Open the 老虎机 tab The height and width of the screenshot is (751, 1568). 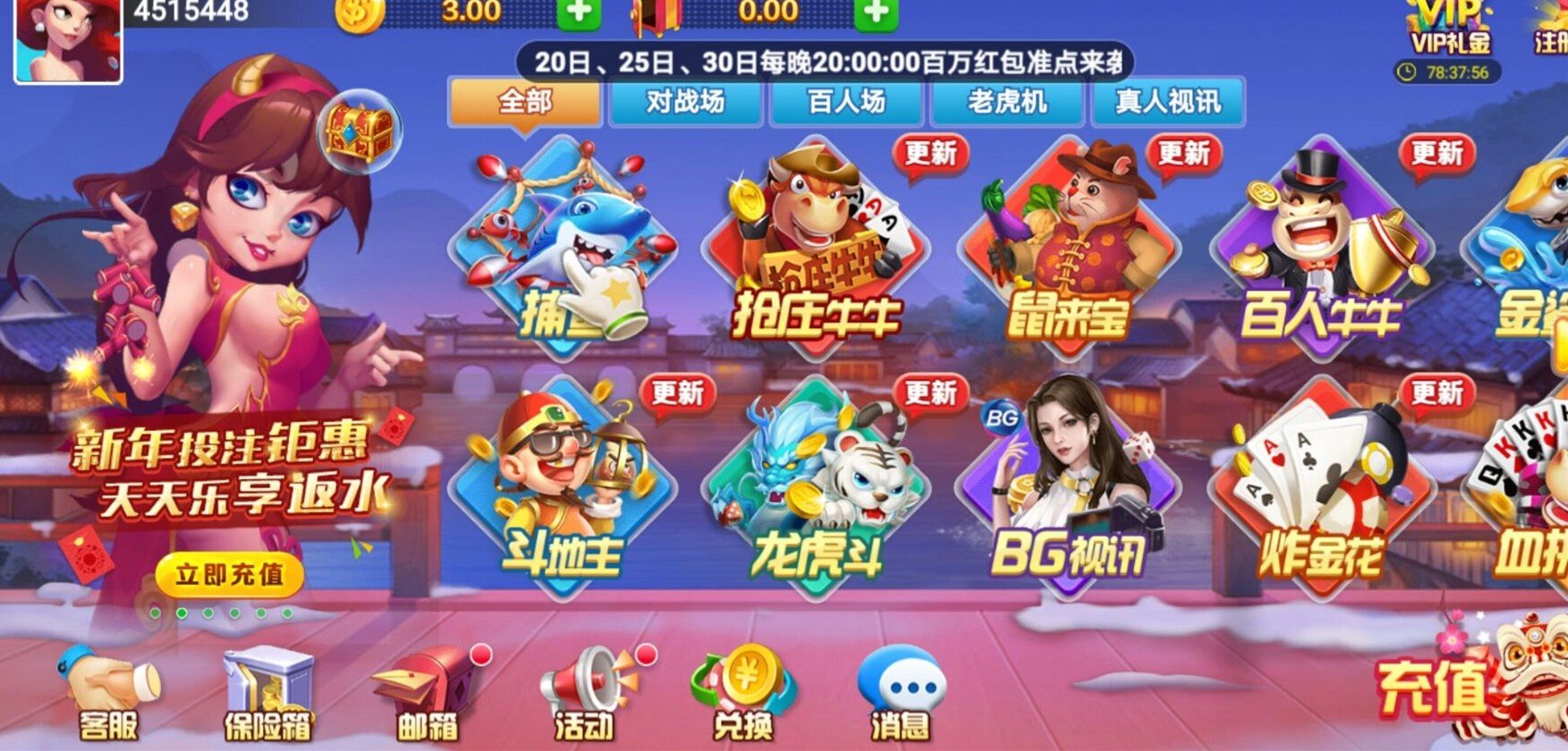(1007, 102)
